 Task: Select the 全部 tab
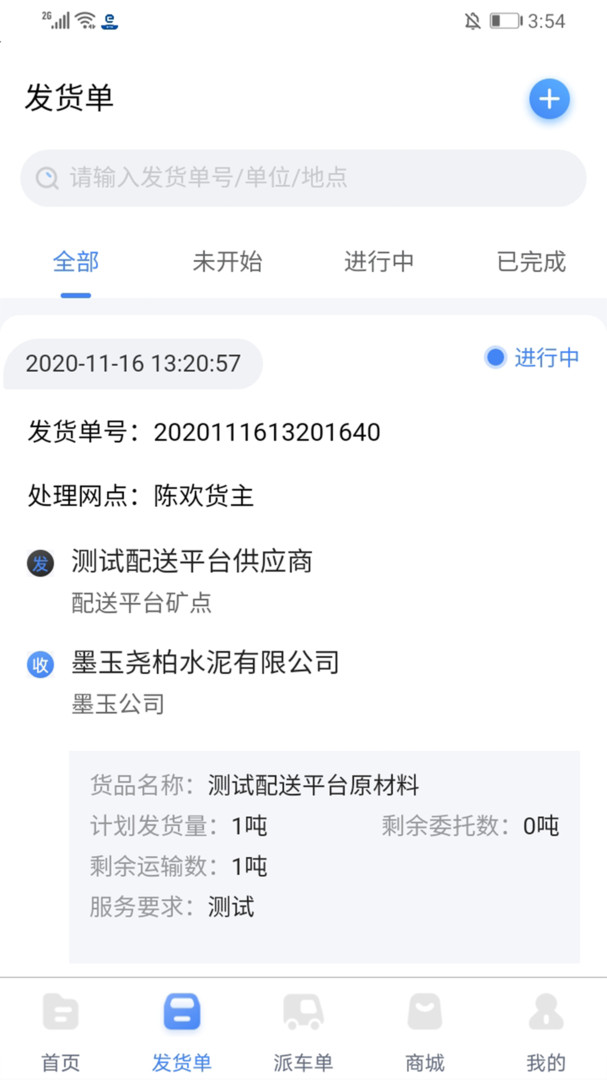76,262
